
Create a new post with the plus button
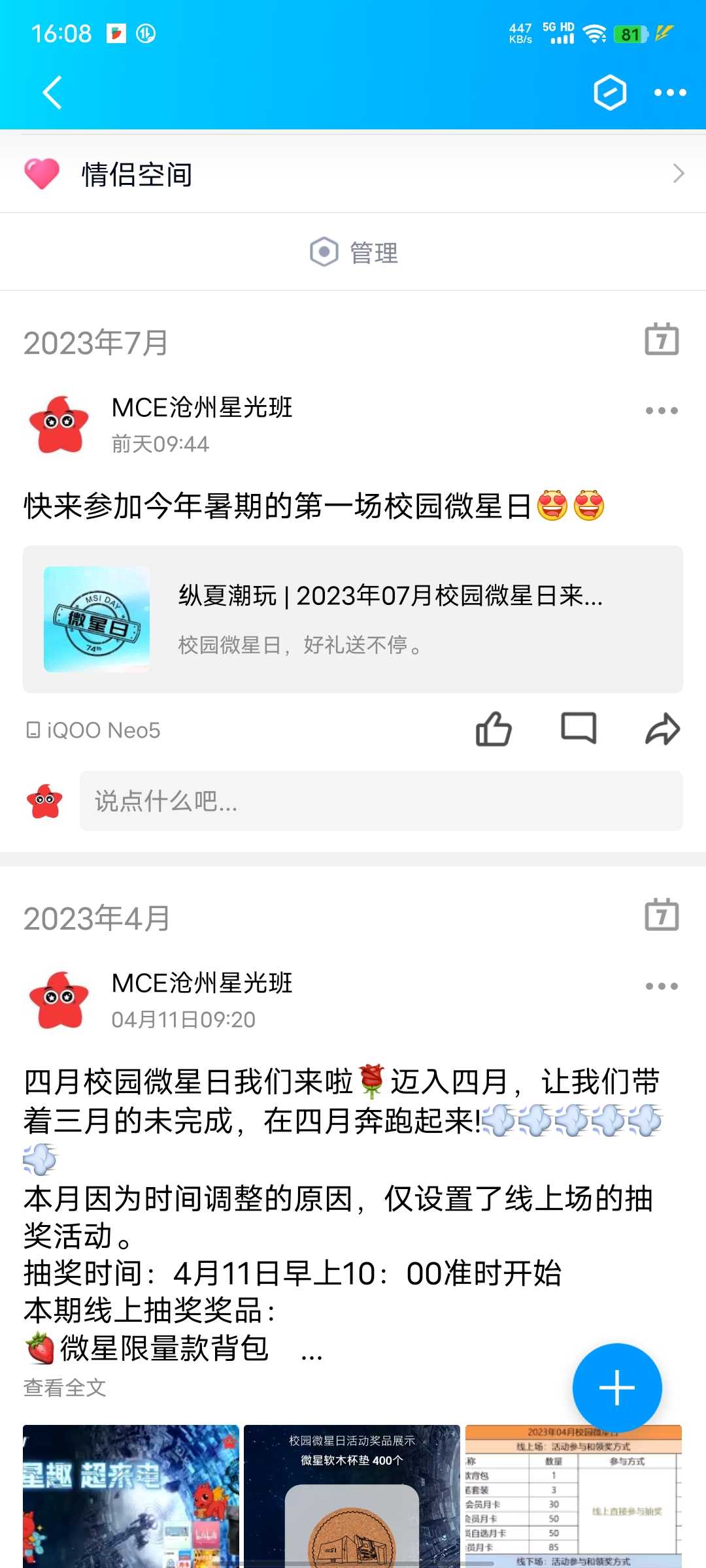616,1388
